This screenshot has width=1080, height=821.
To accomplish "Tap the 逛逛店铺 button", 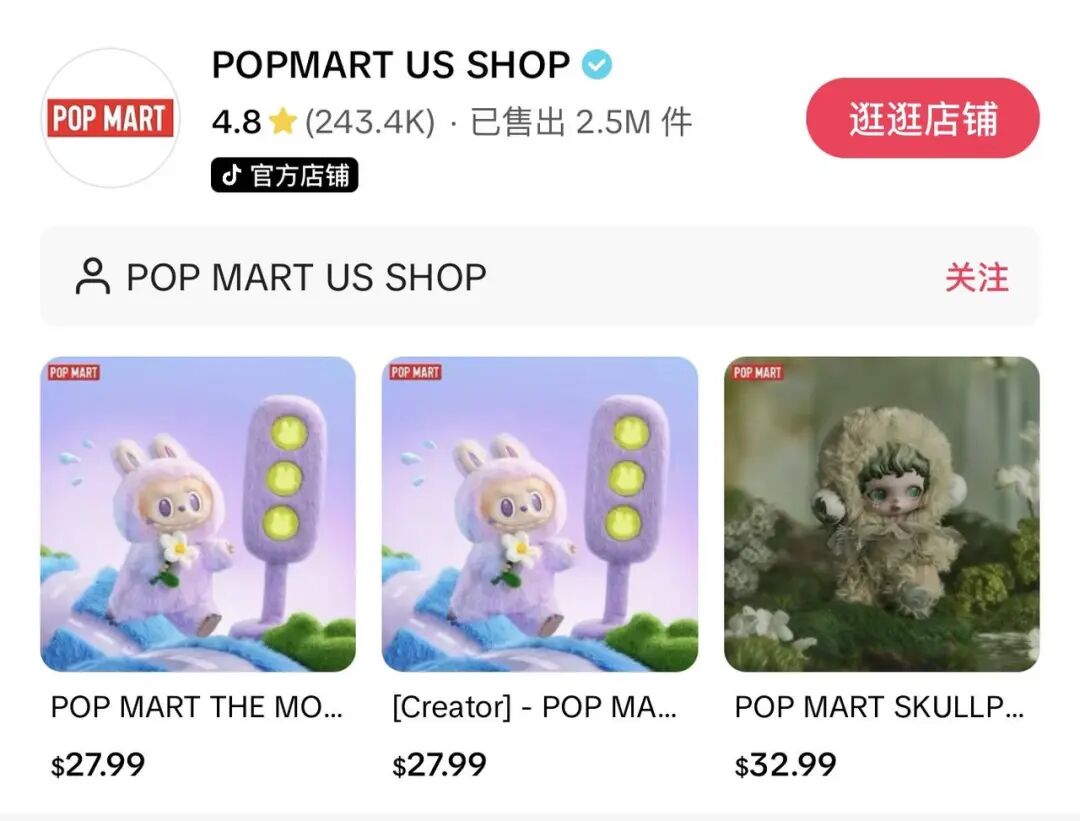I will [x=922, y=119].
